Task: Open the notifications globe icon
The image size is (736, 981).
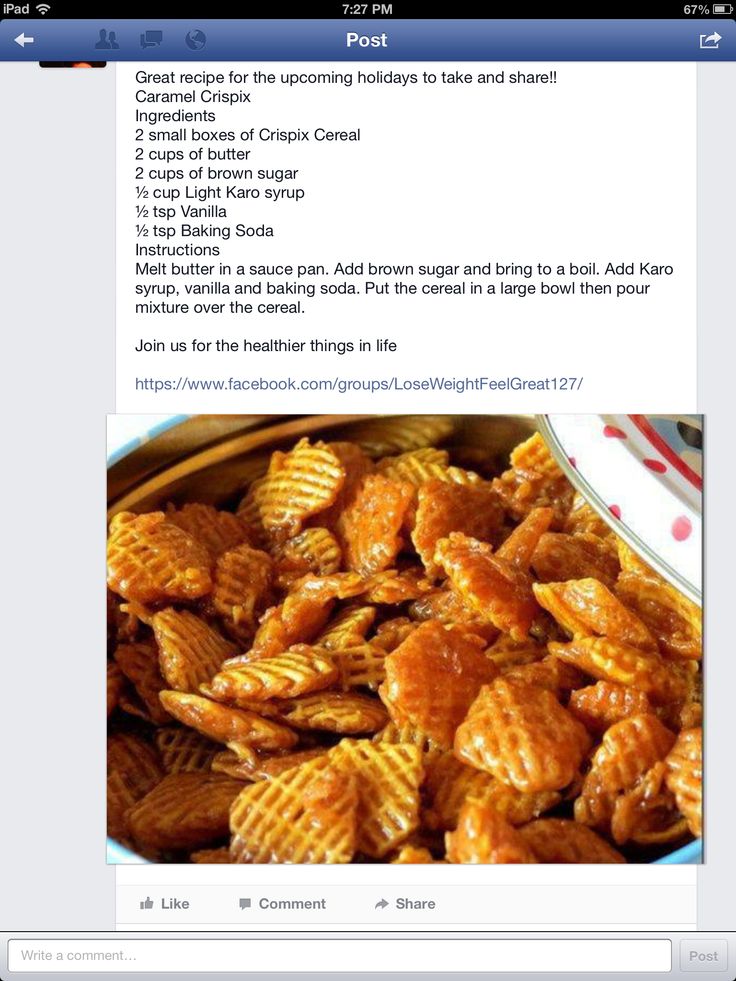Action: (195, 40)
